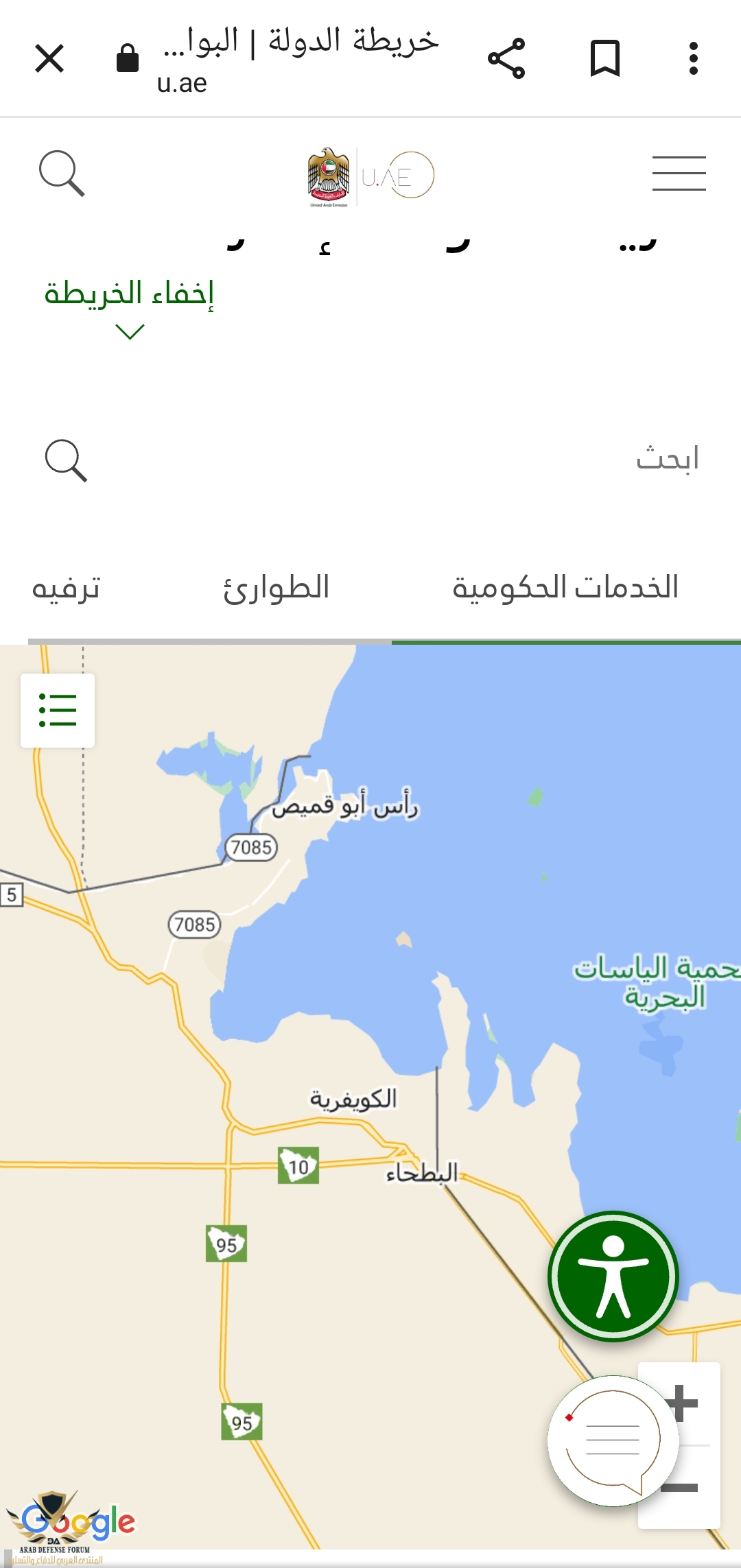Switch to the الخدمات الحكومية tab
The height and width of the screenshot is (1568, 741).
(565, 589)
